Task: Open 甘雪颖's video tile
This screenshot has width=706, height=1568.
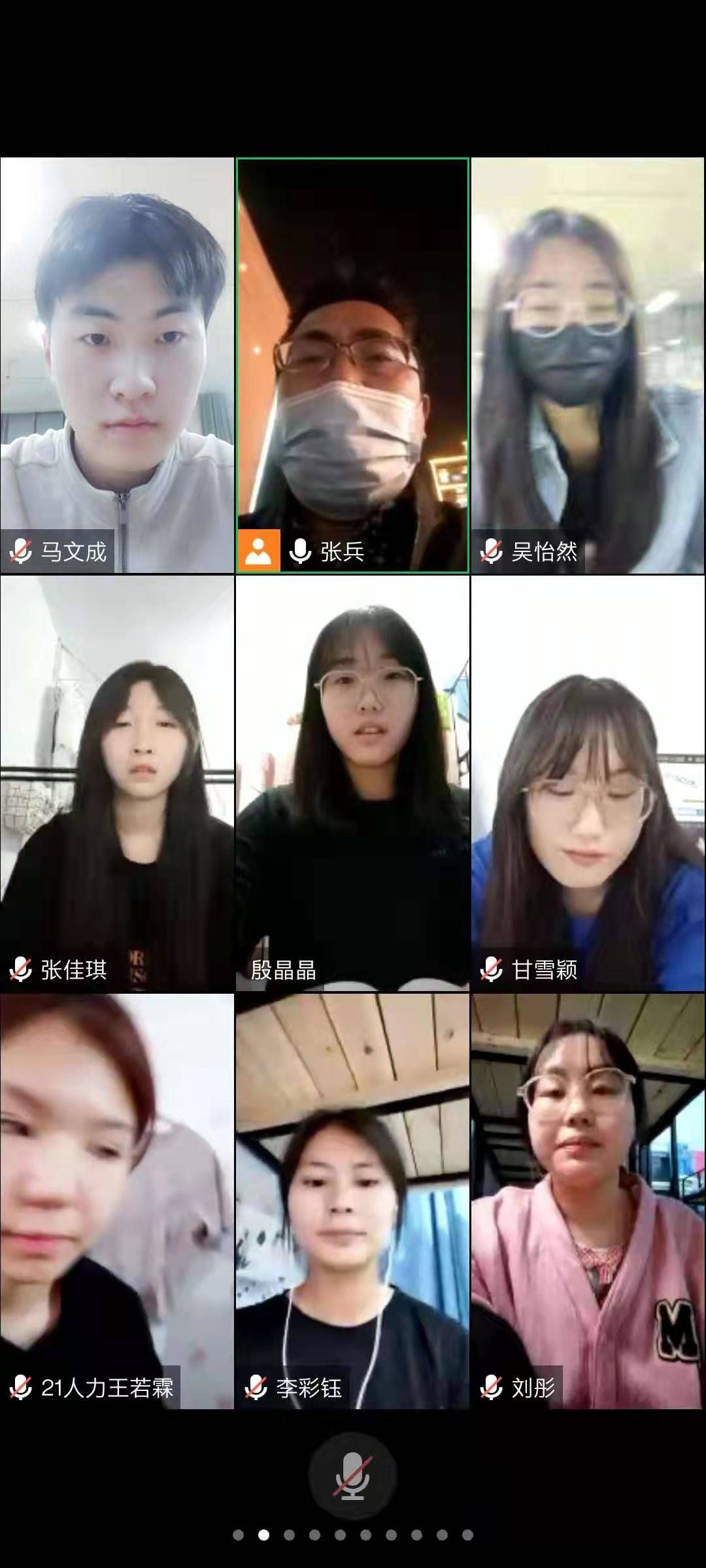Action: (588, 784)
